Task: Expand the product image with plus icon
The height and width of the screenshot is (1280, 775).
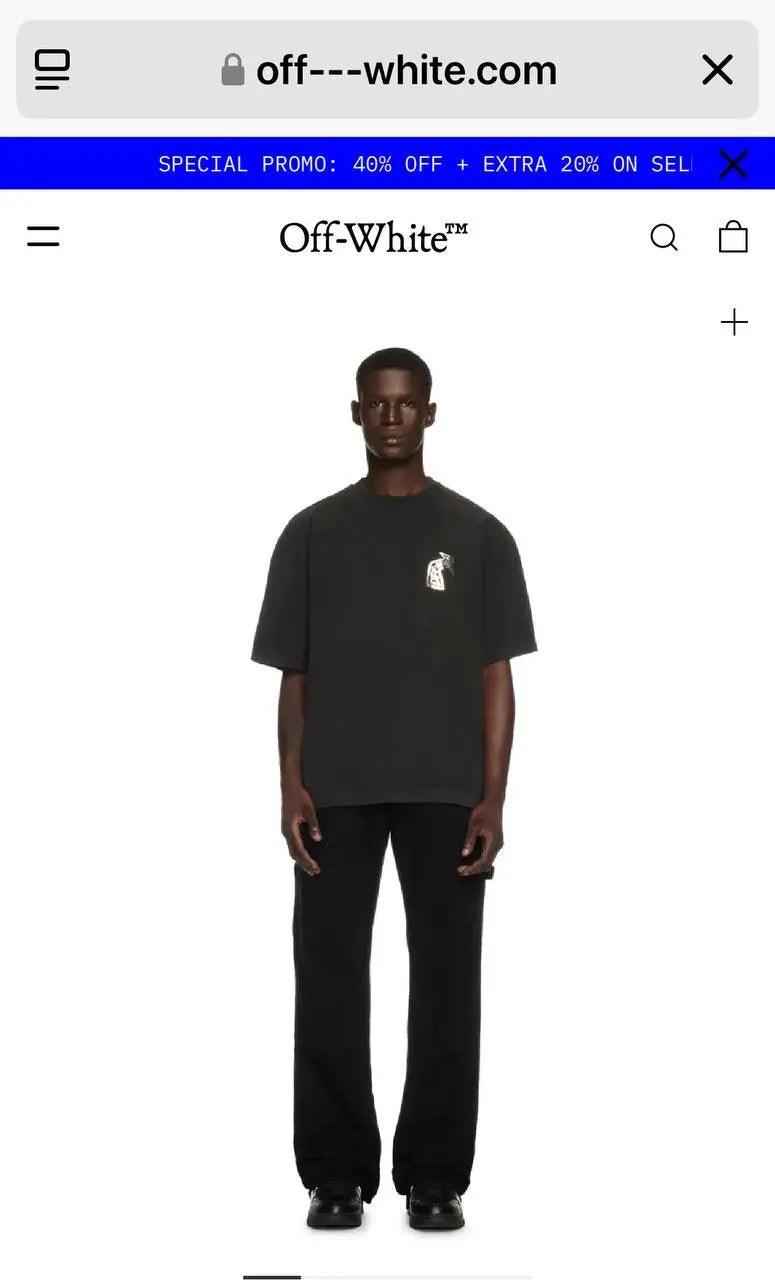Action: point(734,322)
